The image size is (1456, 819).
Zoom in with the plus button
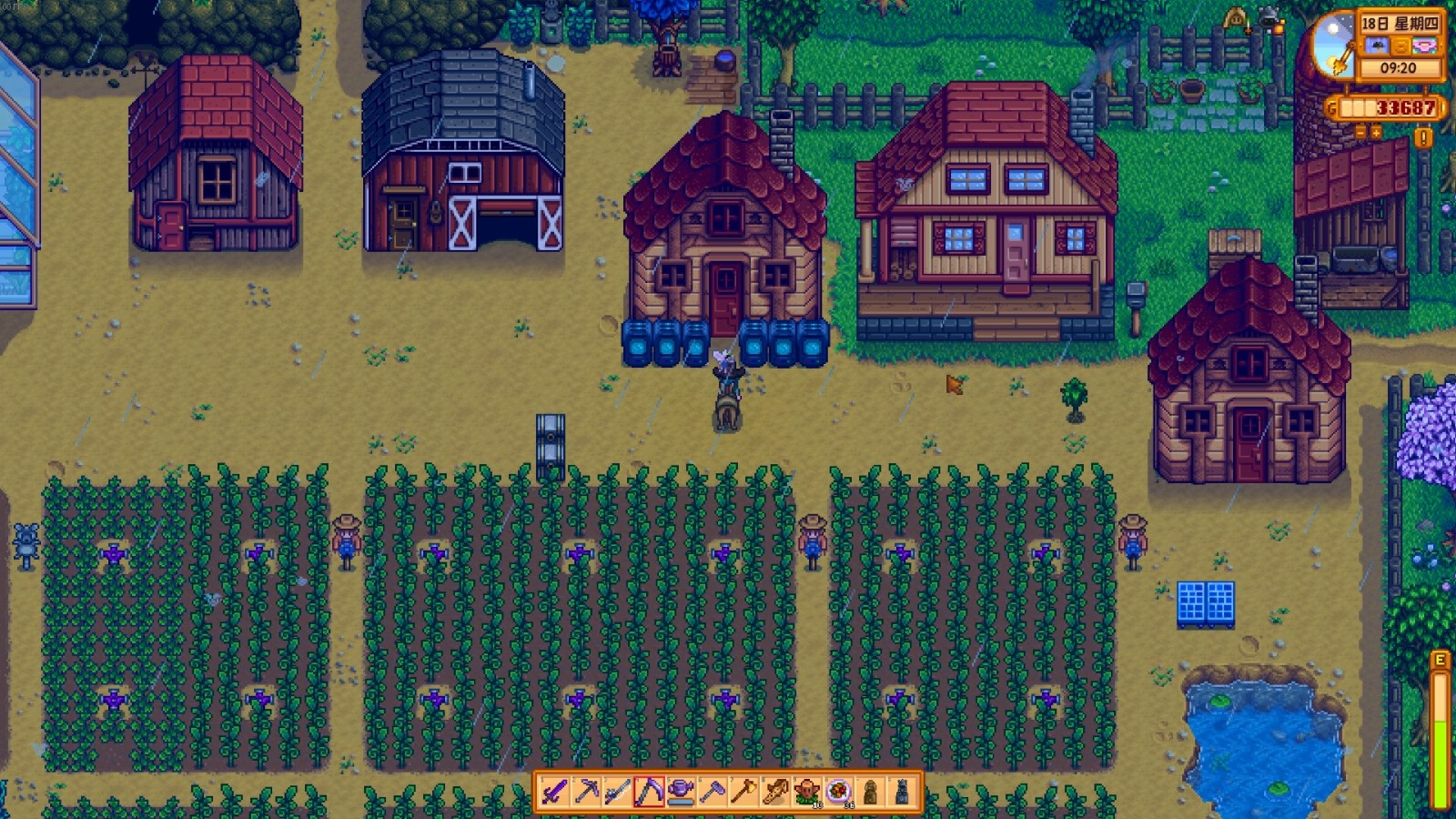point(1376,133)
